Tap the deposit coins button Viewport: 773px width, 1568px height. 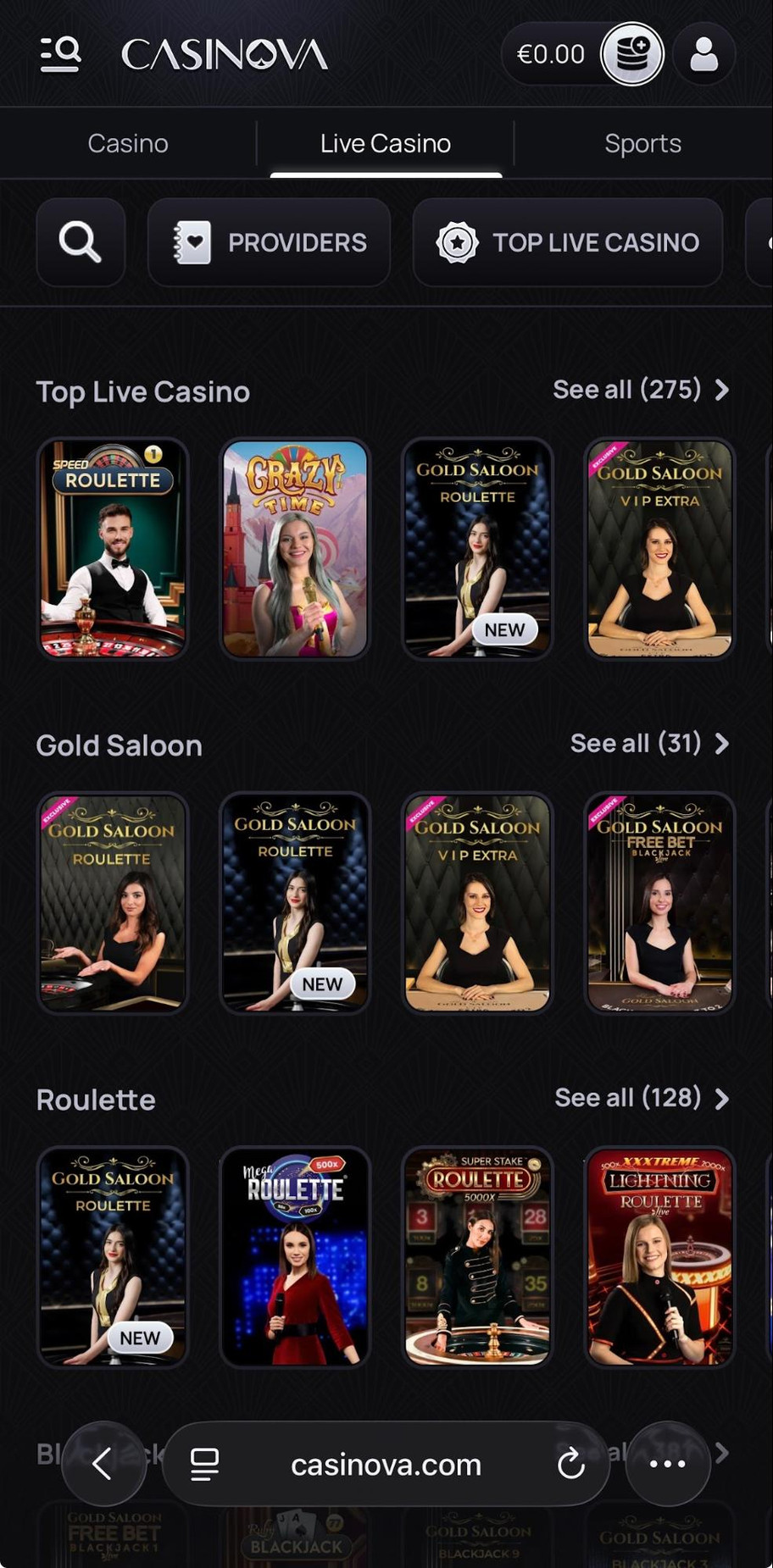click(631, 54)
